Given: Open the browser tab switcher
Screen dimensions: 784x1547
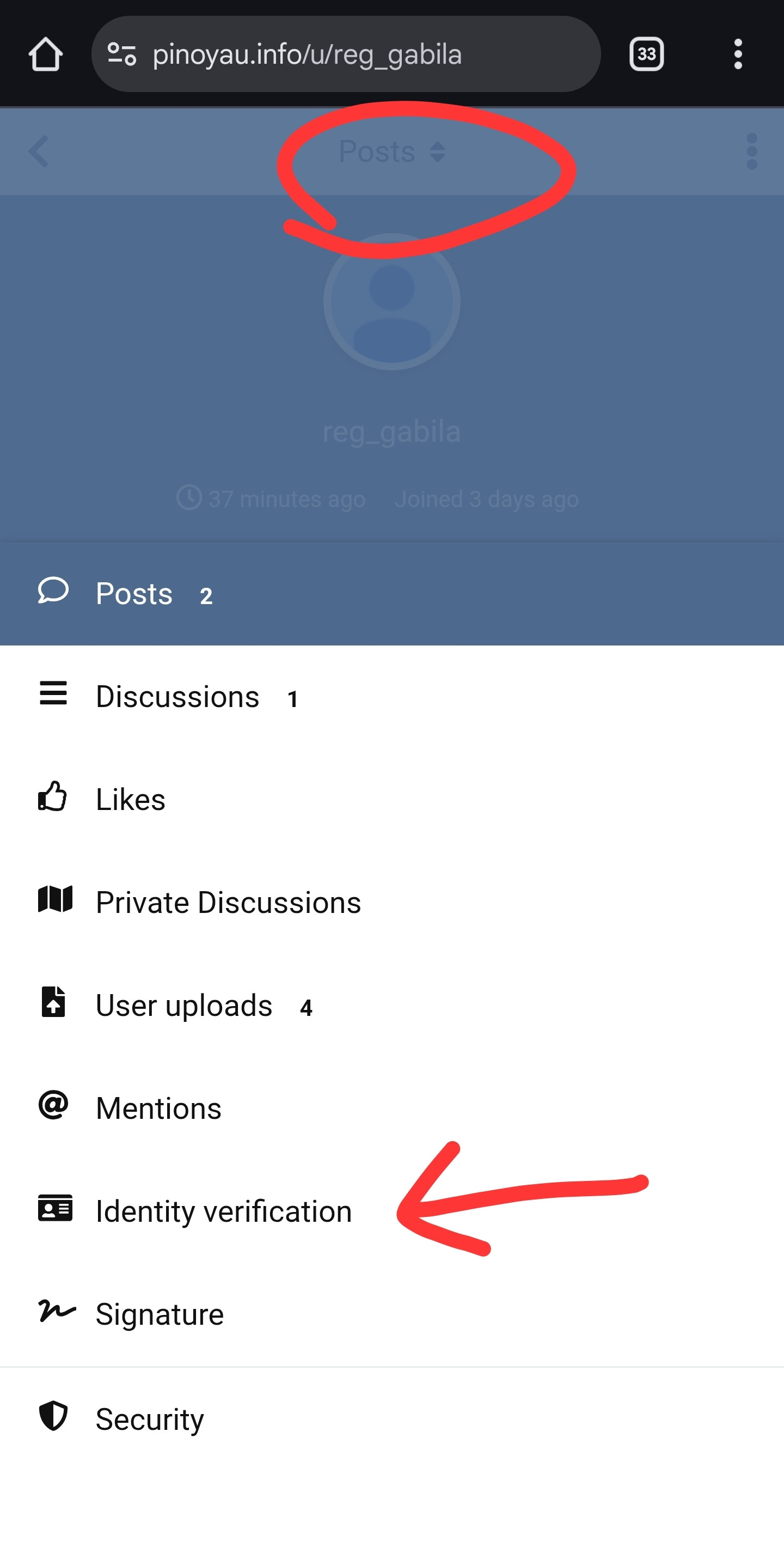Looking at the screenshot, I should pos(646,54).
